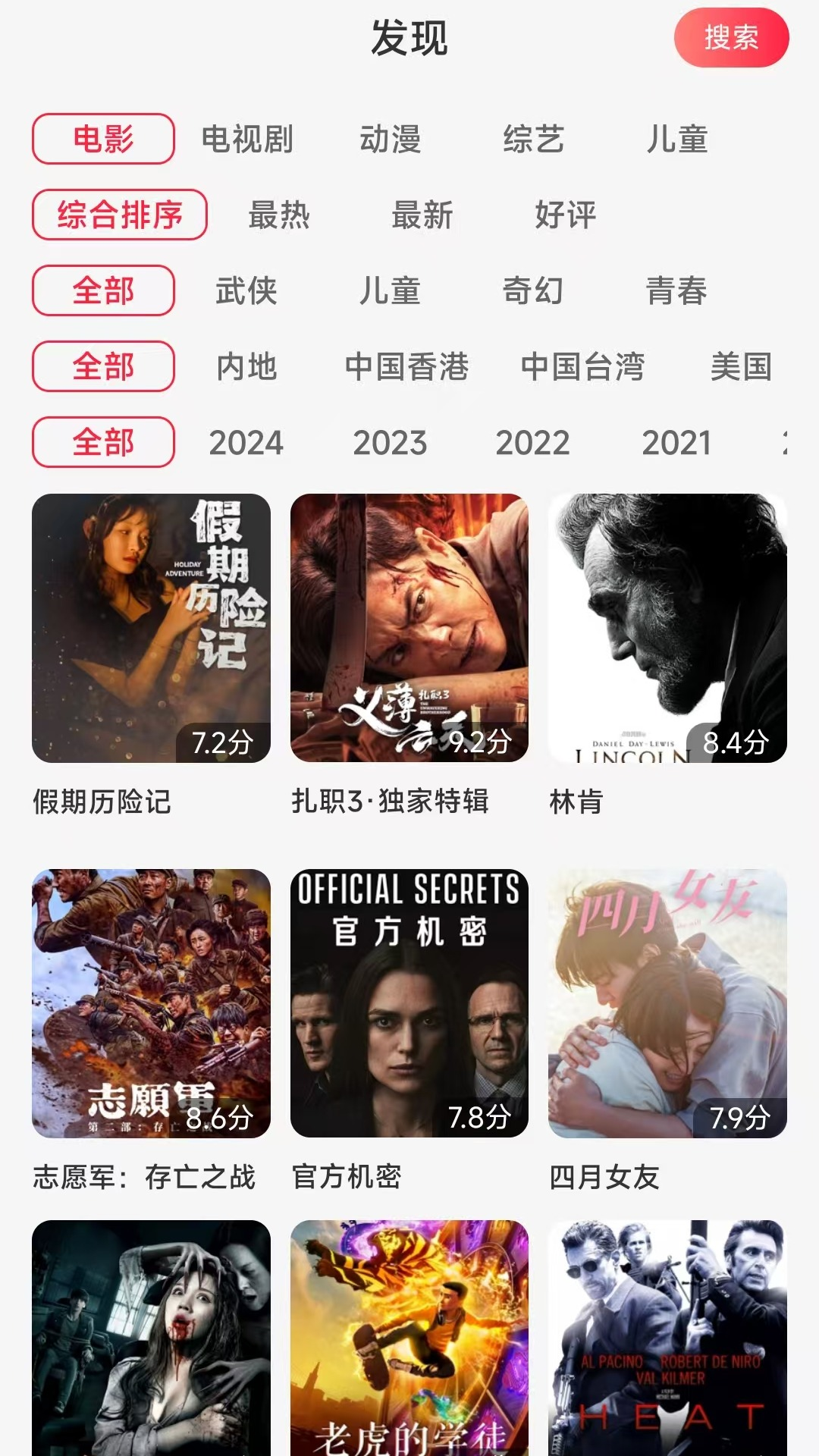Open 志愿军：存亡之战 poster
Screen dimensions: 819x1456
151,1003
